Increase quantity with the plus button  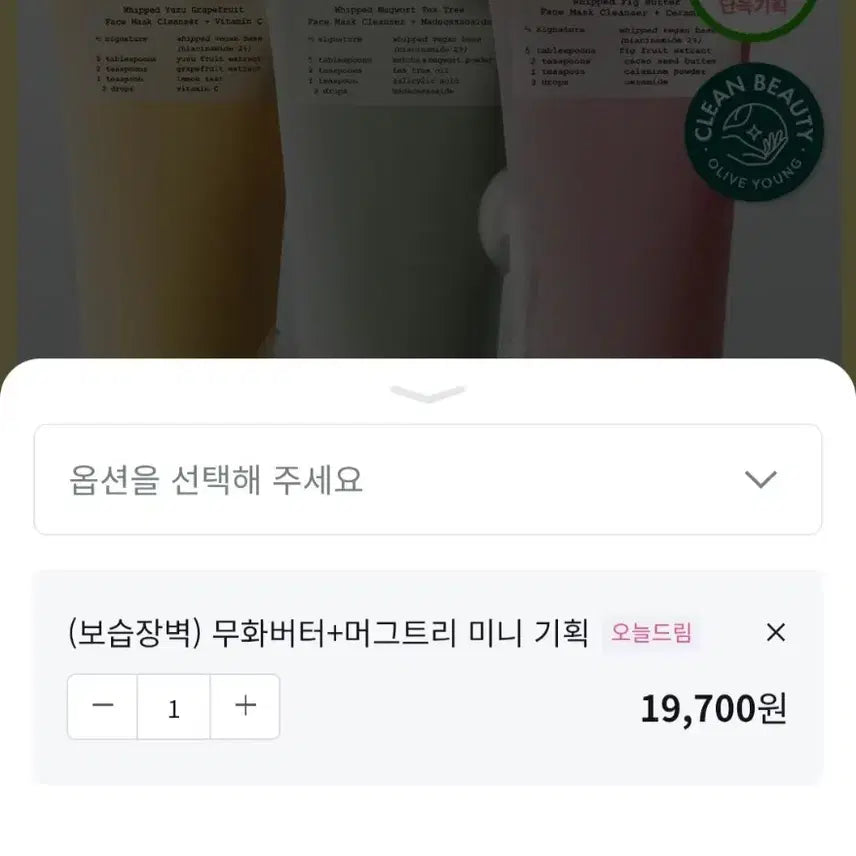point(245,707)
